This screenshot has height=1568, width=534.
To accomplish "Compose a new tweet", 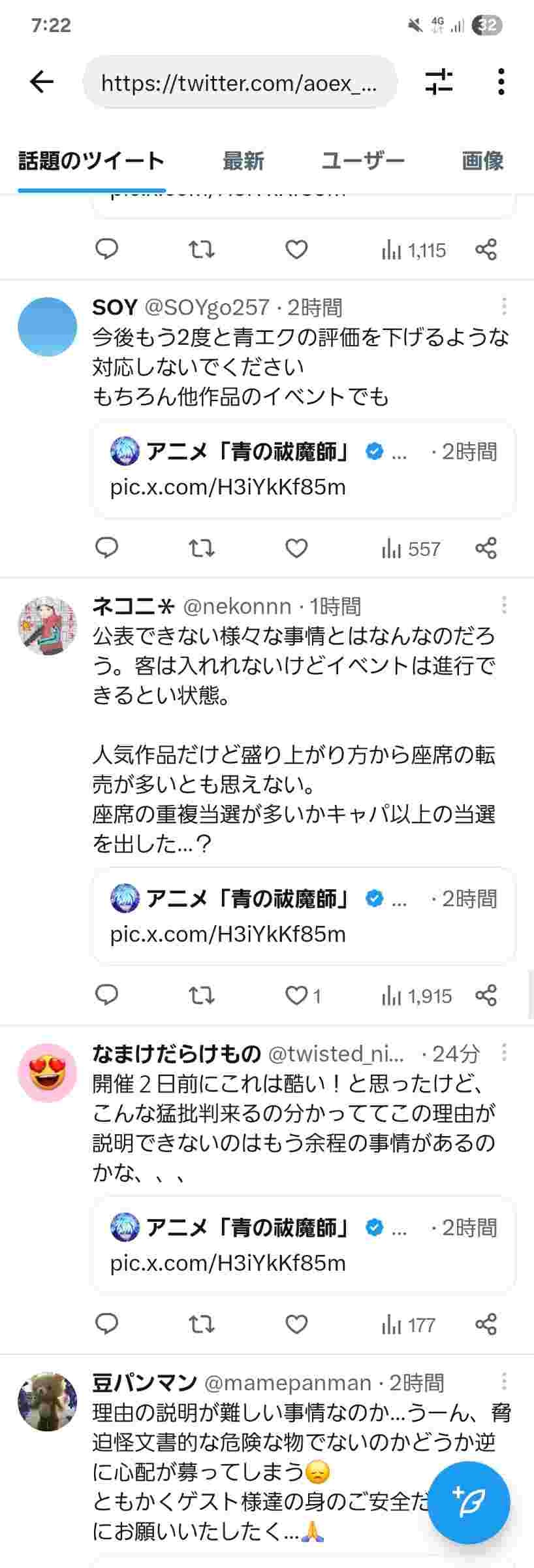I will point(469,1503).
